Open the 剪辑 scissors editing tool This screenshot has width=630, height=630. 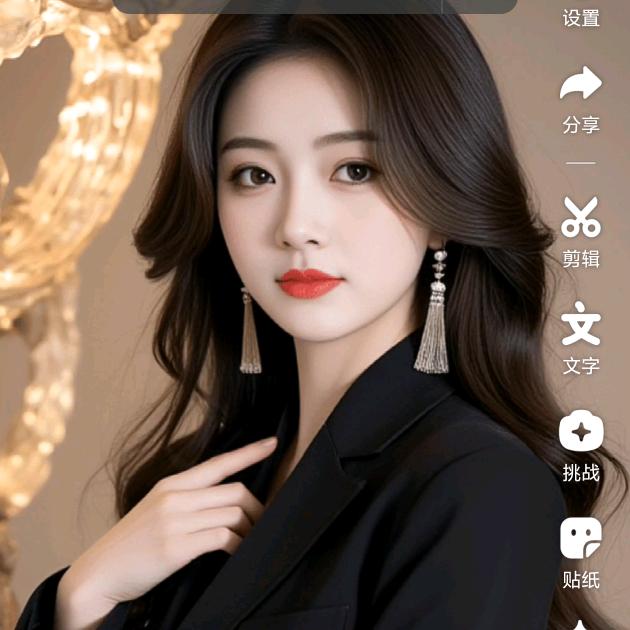pyautogui.click(x=581, y=217)
